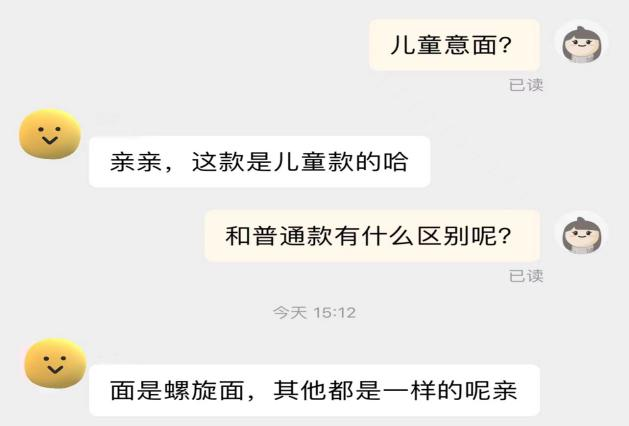Open seller avatar beside "面是螺旋面" message

point(53,363)
